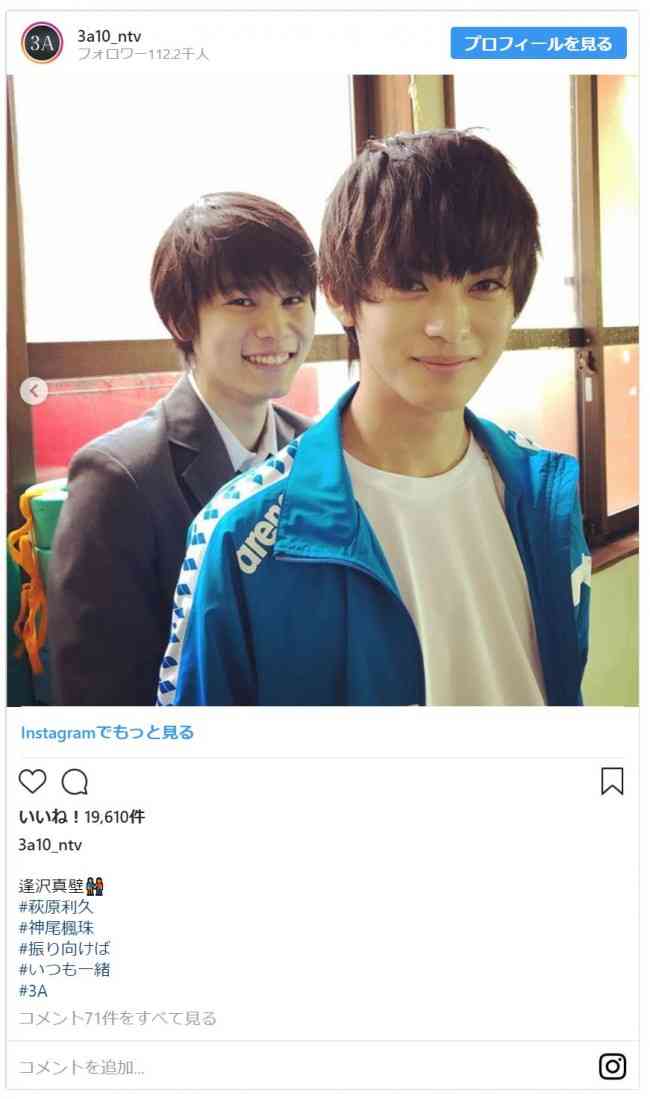Open the 3a10_ntv username above the caption
The height and width of the screenshot is (1099, 650).
pos(51,845)
